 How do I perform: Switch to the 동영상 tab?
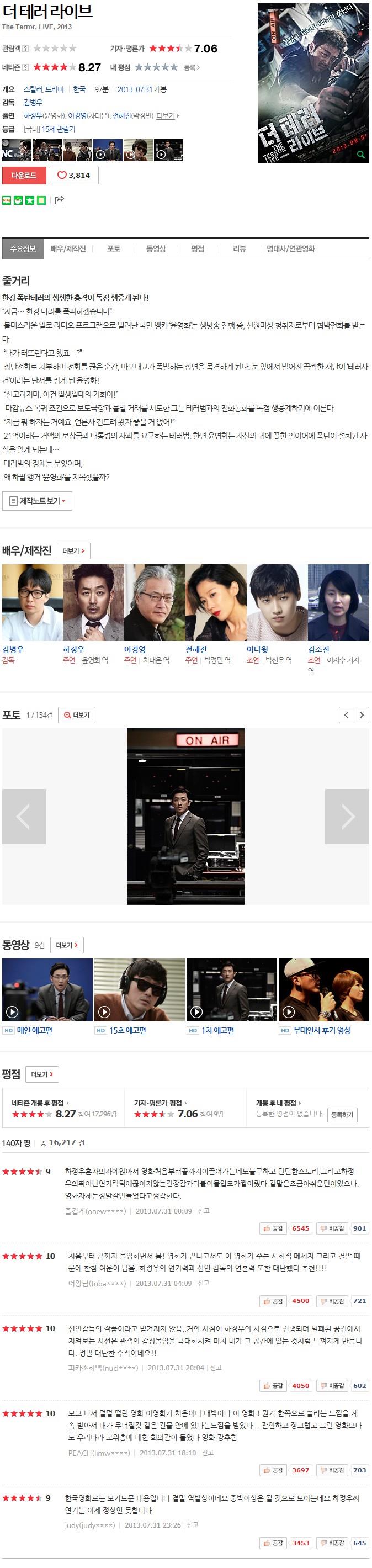coord(156,248)
